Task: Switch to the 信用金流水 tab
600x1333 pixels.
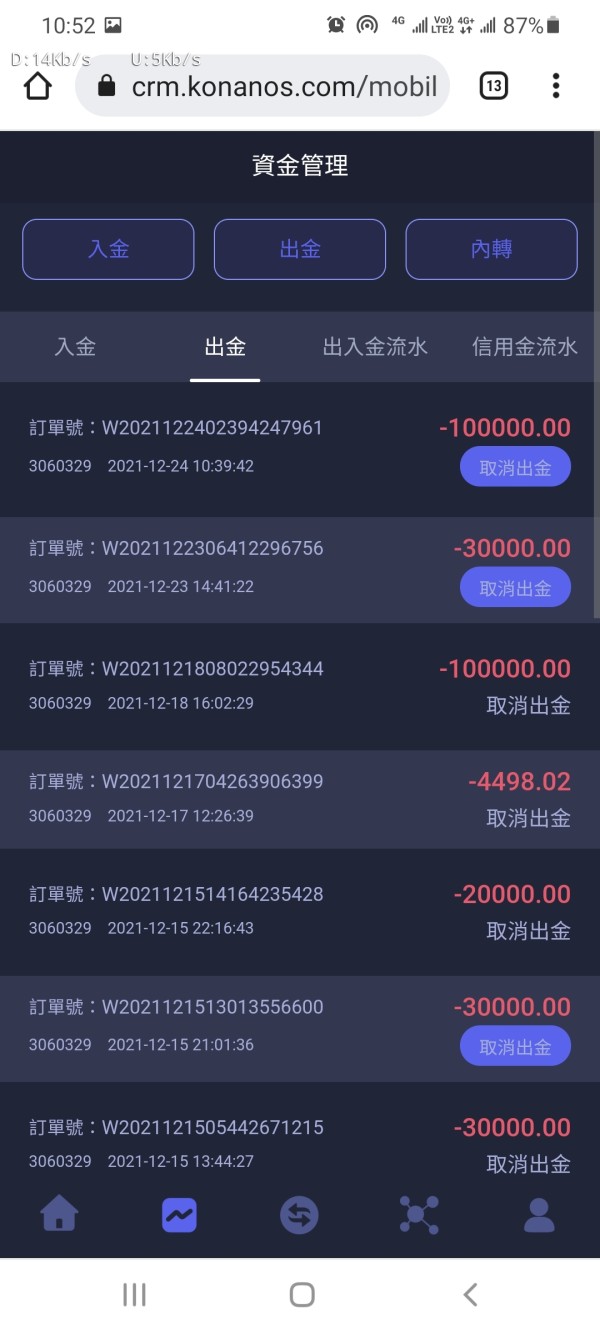Action: coord(525,347)
